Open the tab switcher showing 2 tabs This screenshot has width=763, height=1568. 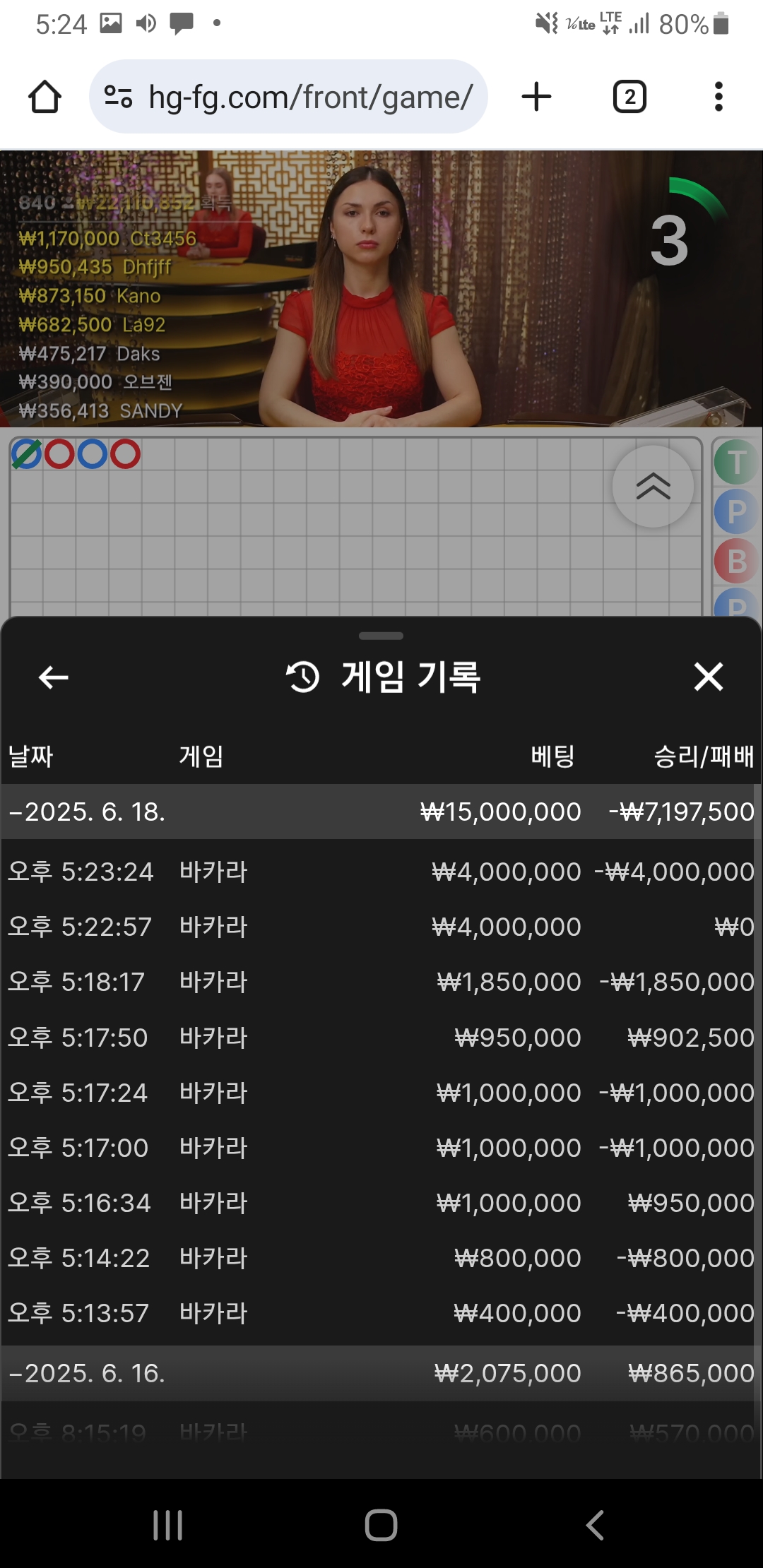click(x=629, y=97)
